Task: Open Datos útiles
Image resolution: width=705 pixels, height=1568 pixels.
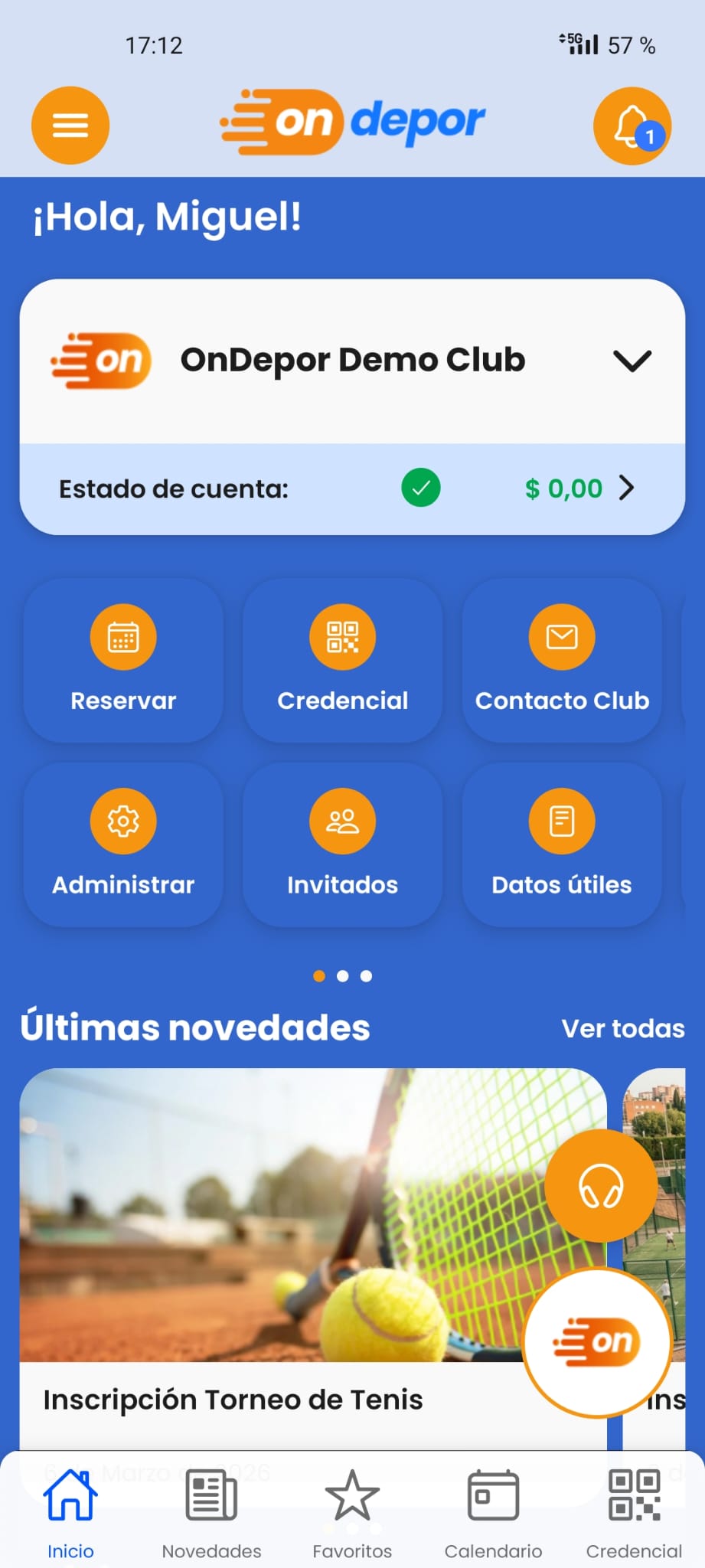Action: pos(562,844)
